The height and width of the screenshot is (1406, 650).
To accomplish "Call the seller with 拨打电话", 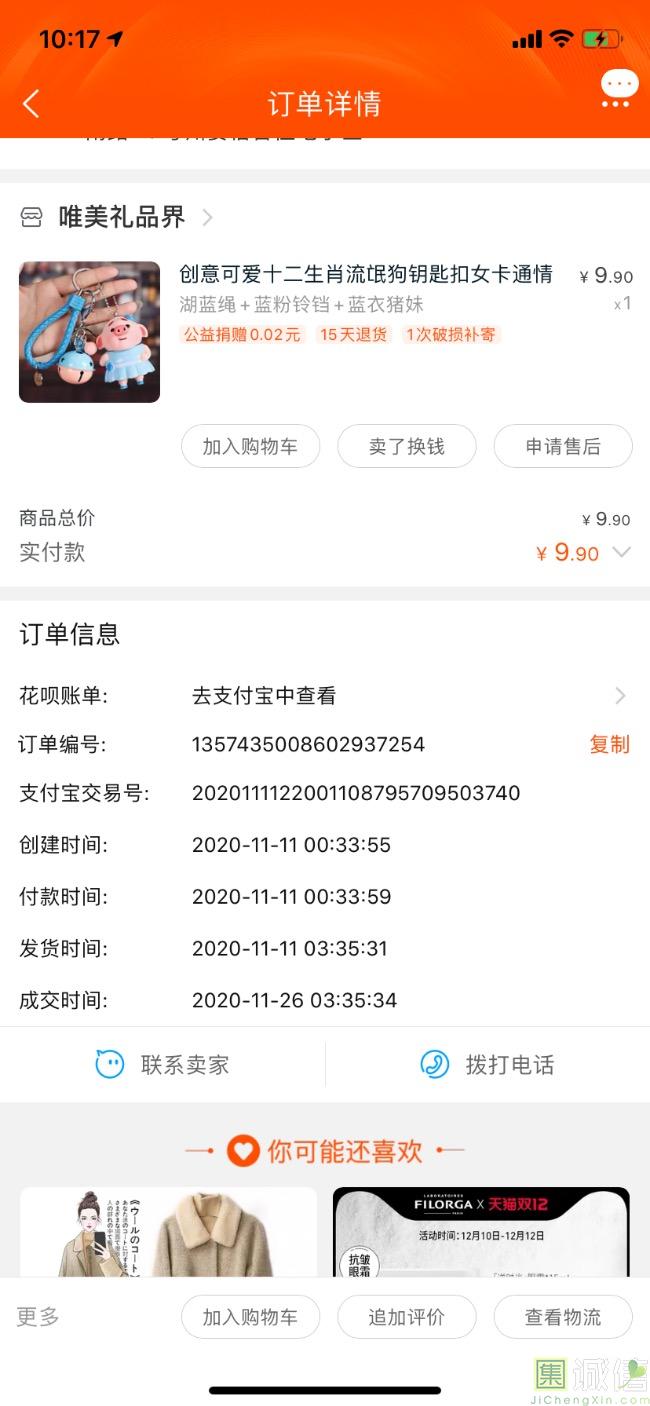I will click(487, 1065).
